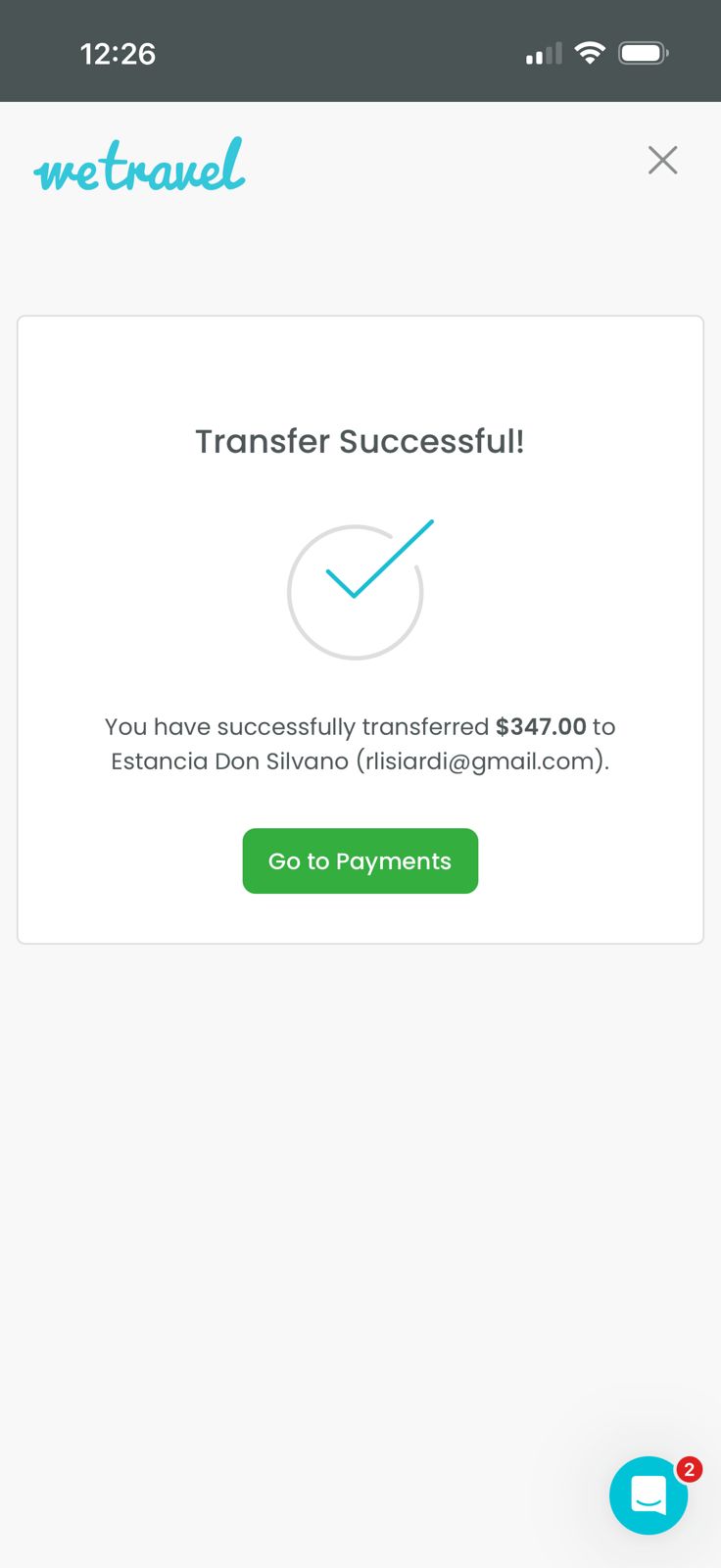Tap the WeTravel logo

140,165
